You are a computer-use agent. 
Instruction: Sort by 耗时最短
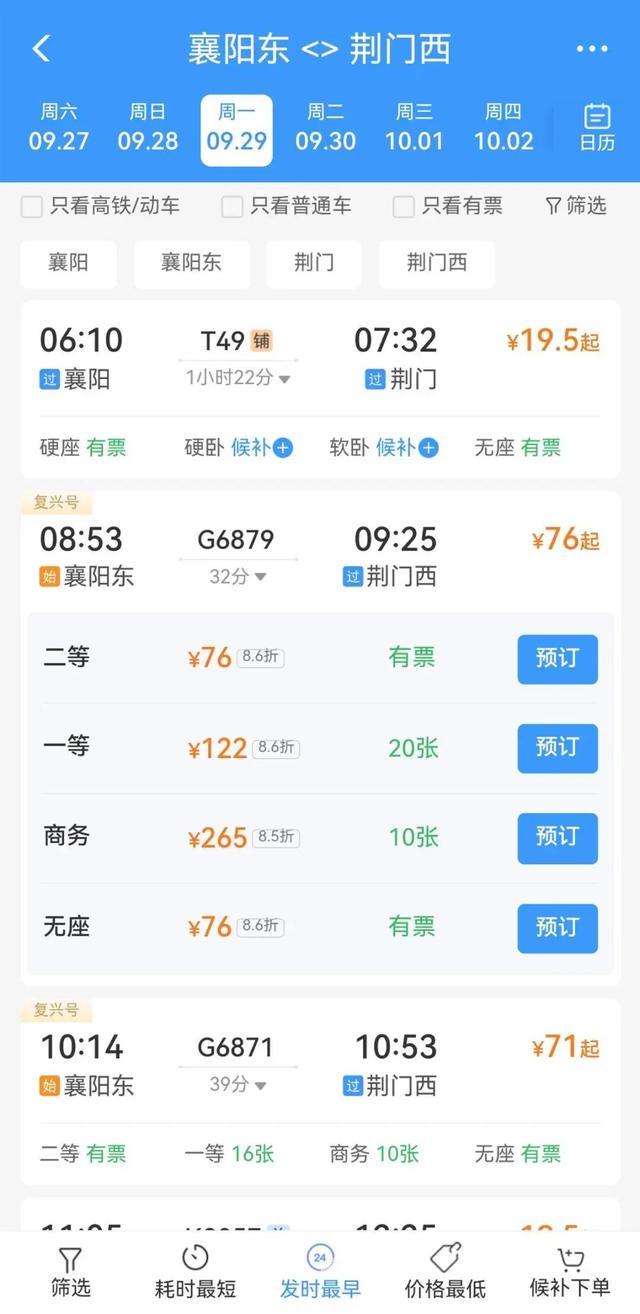(195, 1272)
